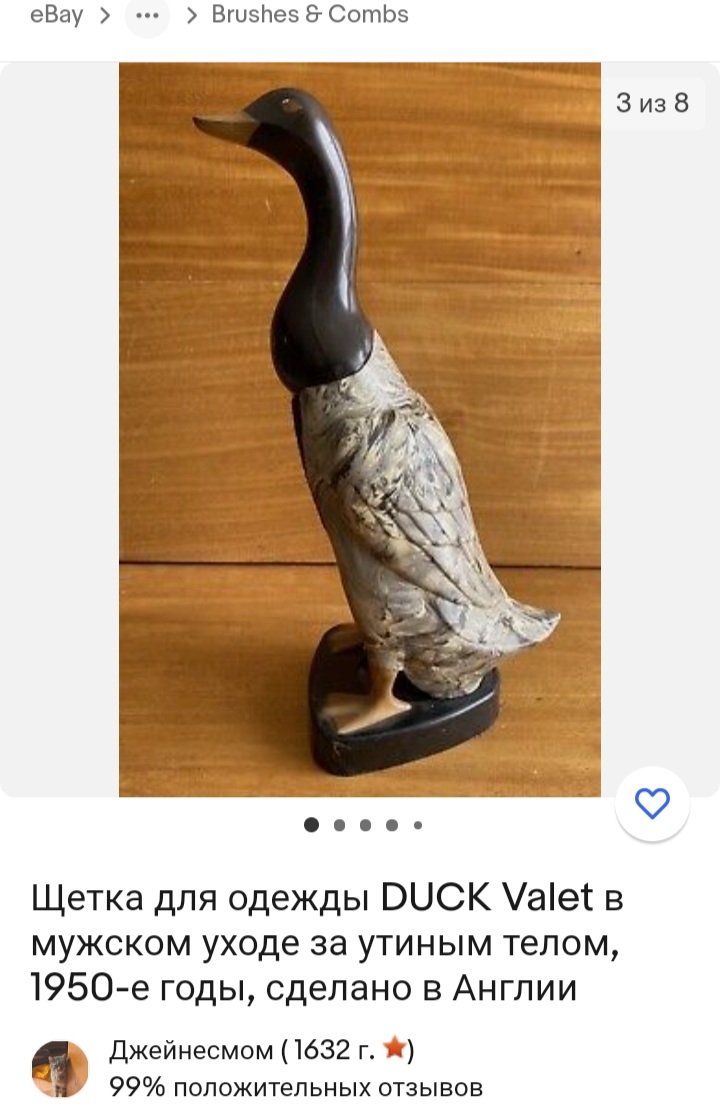Open the duck figurine photo fullscreen
The image size is (720, 1117).
point(360,430)
